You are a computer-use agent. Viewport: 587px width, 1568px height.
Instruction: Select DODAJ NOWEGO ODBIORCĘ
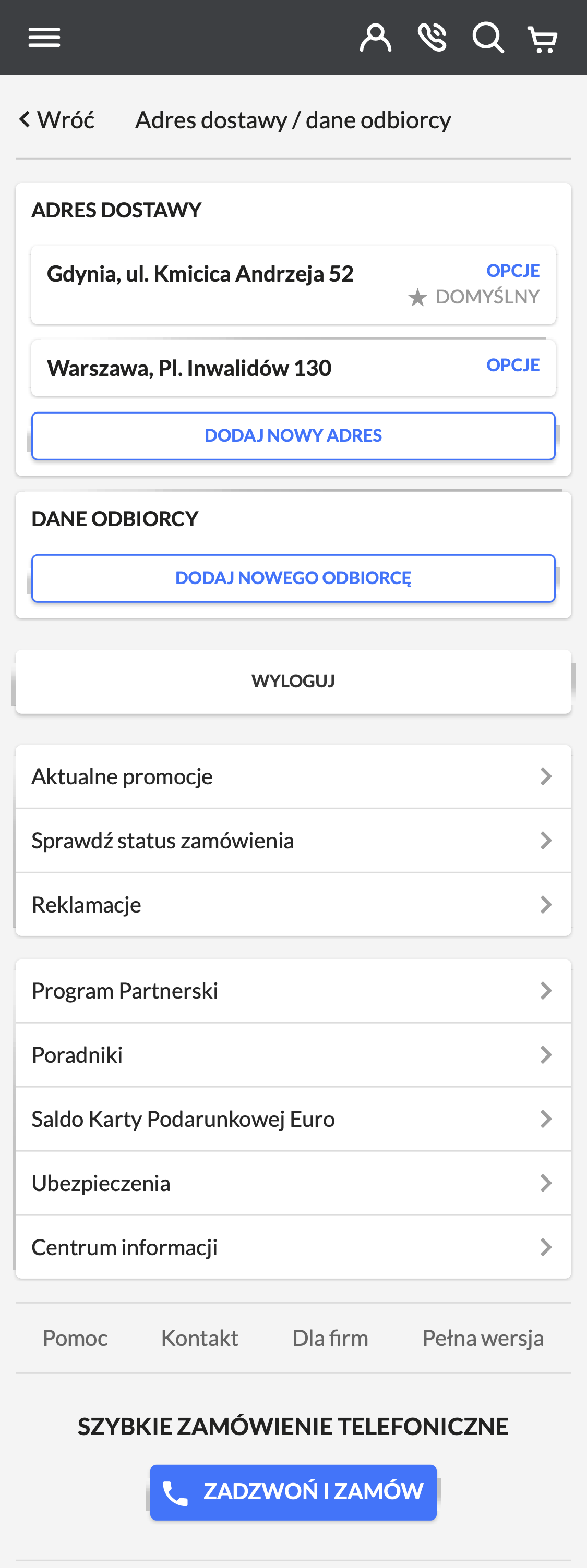pyautogui.click(x=293, y=578)
